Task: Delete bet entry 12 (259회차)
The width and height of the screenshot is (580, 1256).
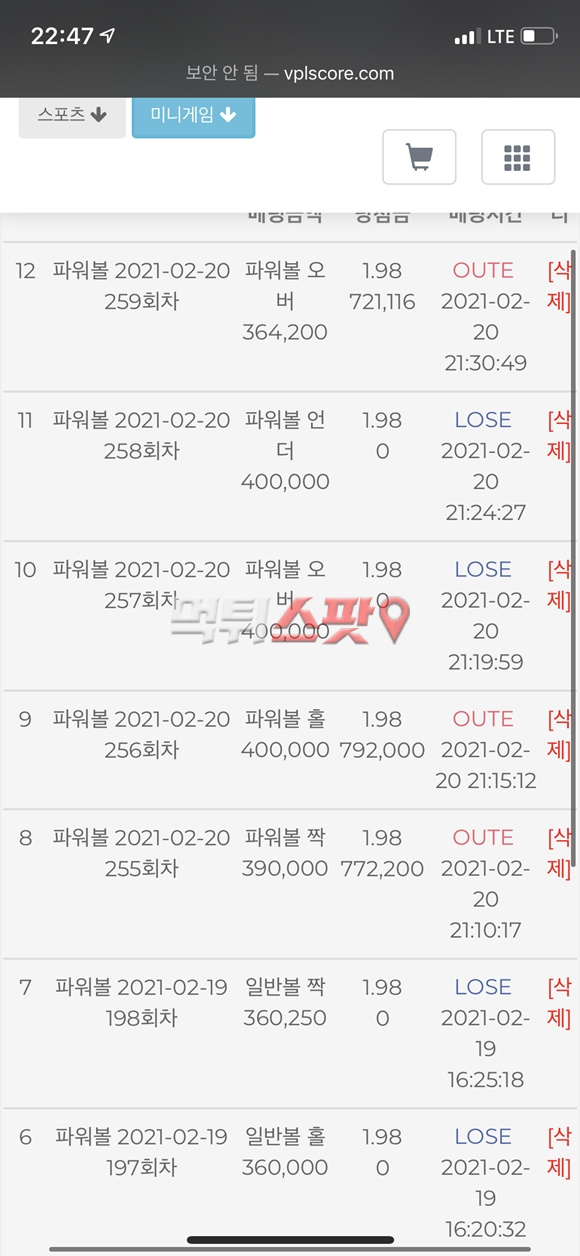Action: pyautogui.click(x=559, y=286)
